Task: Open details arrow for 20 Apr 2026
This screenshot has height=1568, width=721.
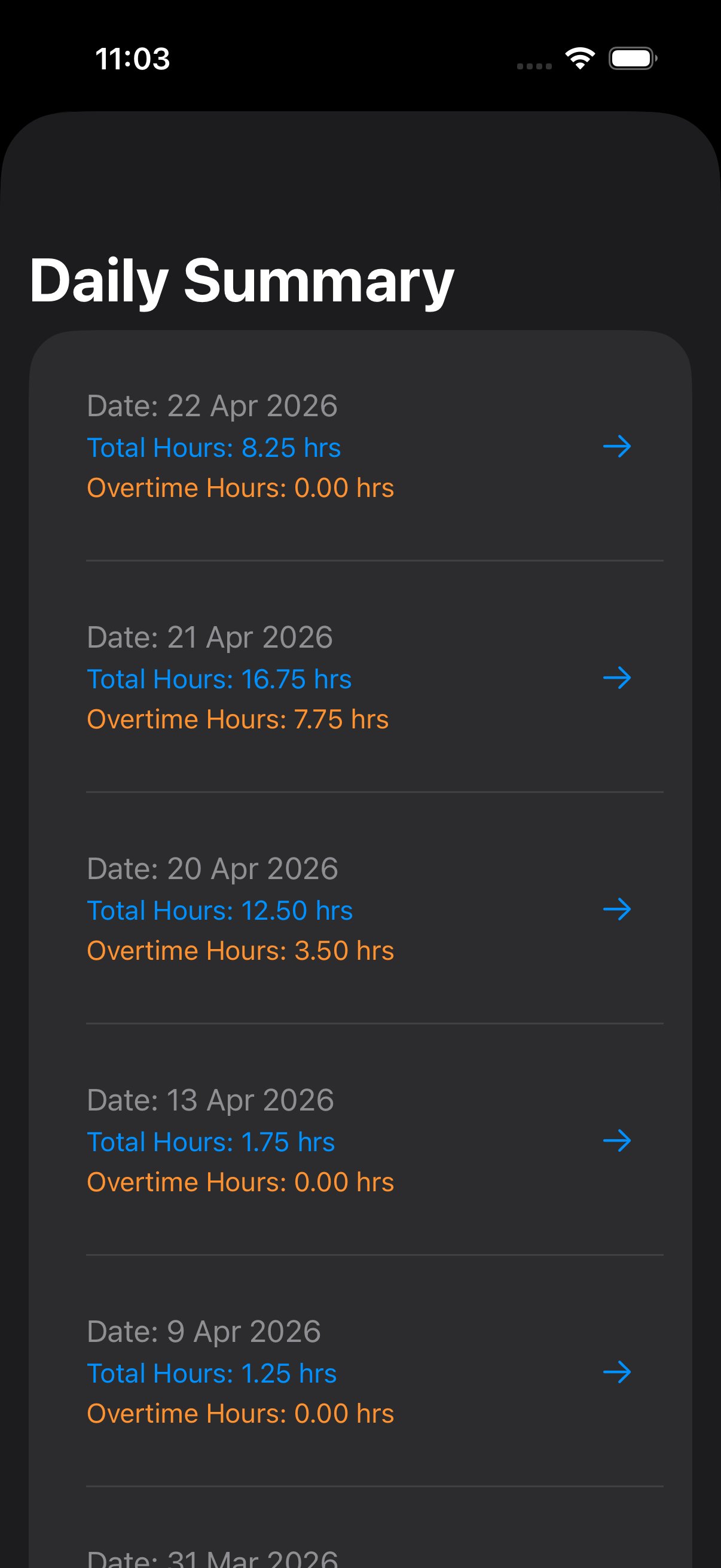Action: coord(618,911)
